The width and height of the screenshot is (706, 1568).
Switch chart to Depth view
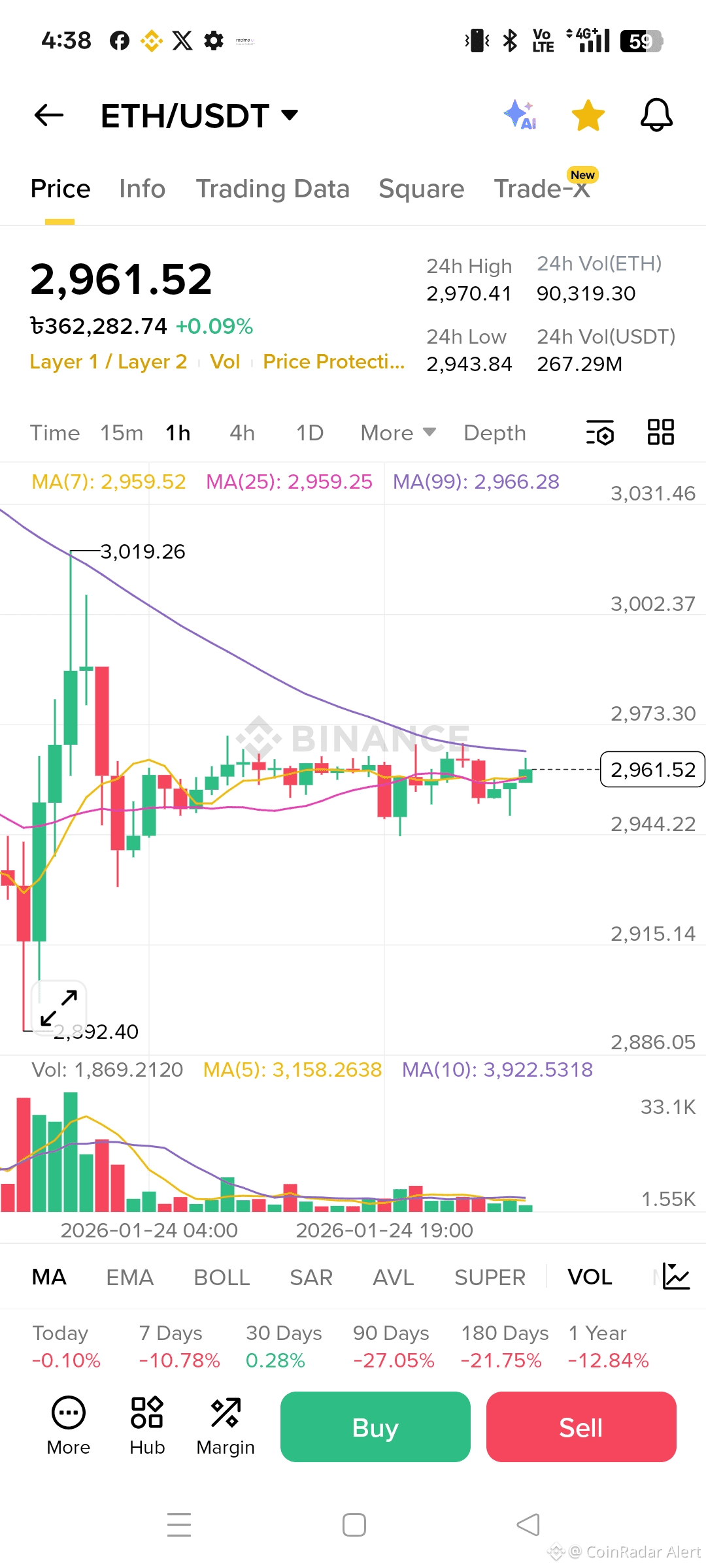click(x=494, y=433)
